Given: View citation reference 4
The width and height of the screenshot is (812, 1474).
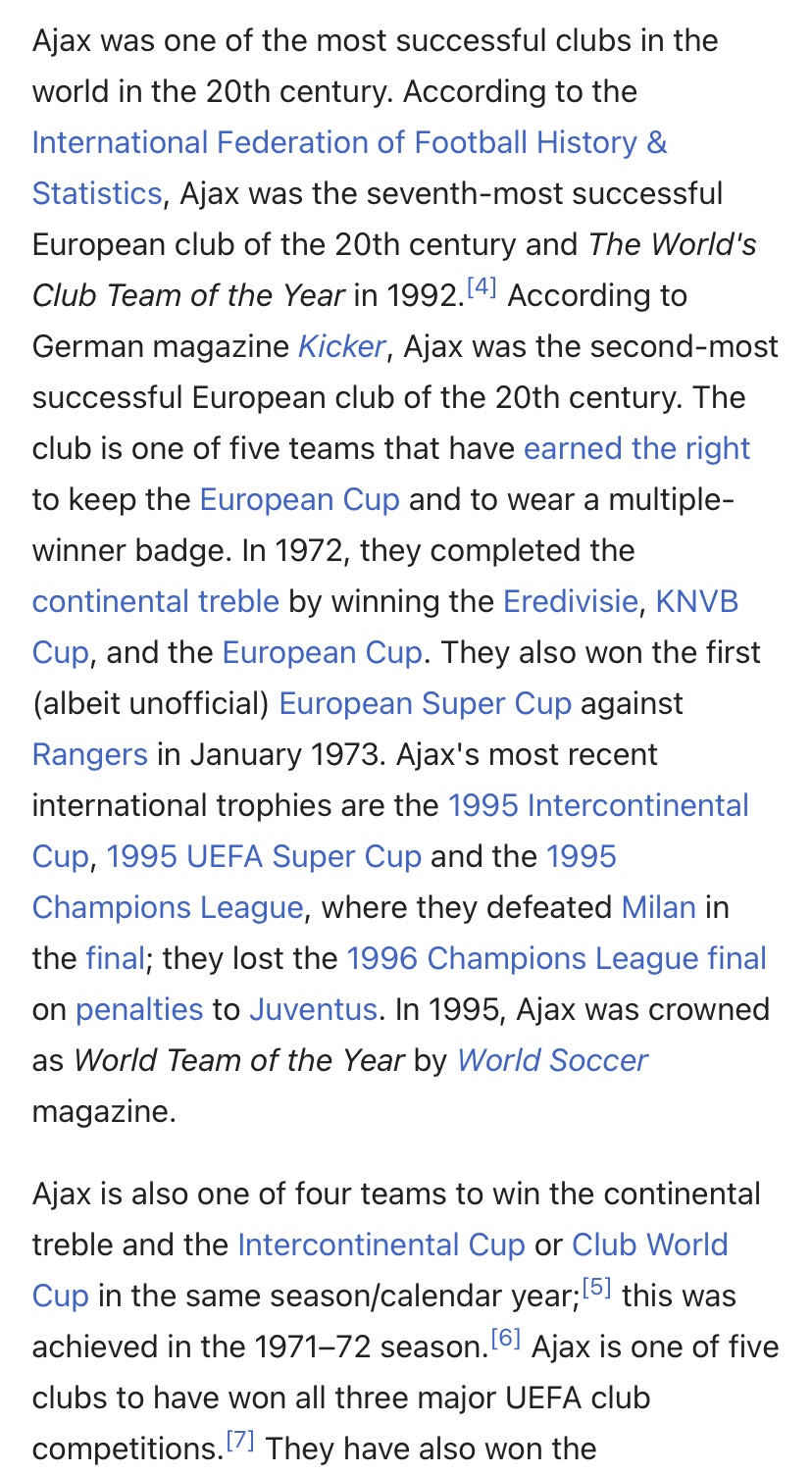Looking at the screenshot, I should tap(482, 288).
